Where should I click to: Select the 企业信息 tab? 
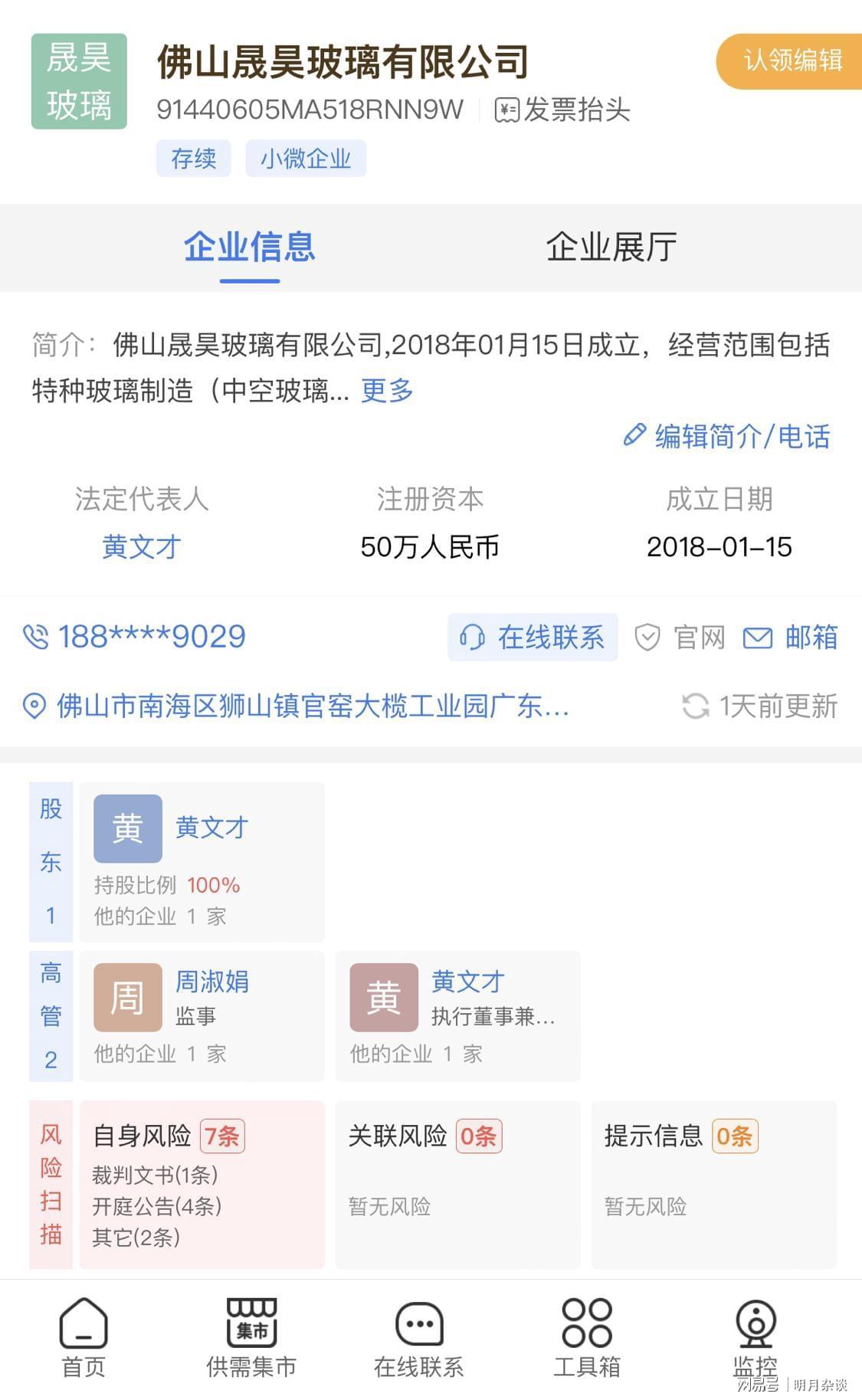[249, 248]
